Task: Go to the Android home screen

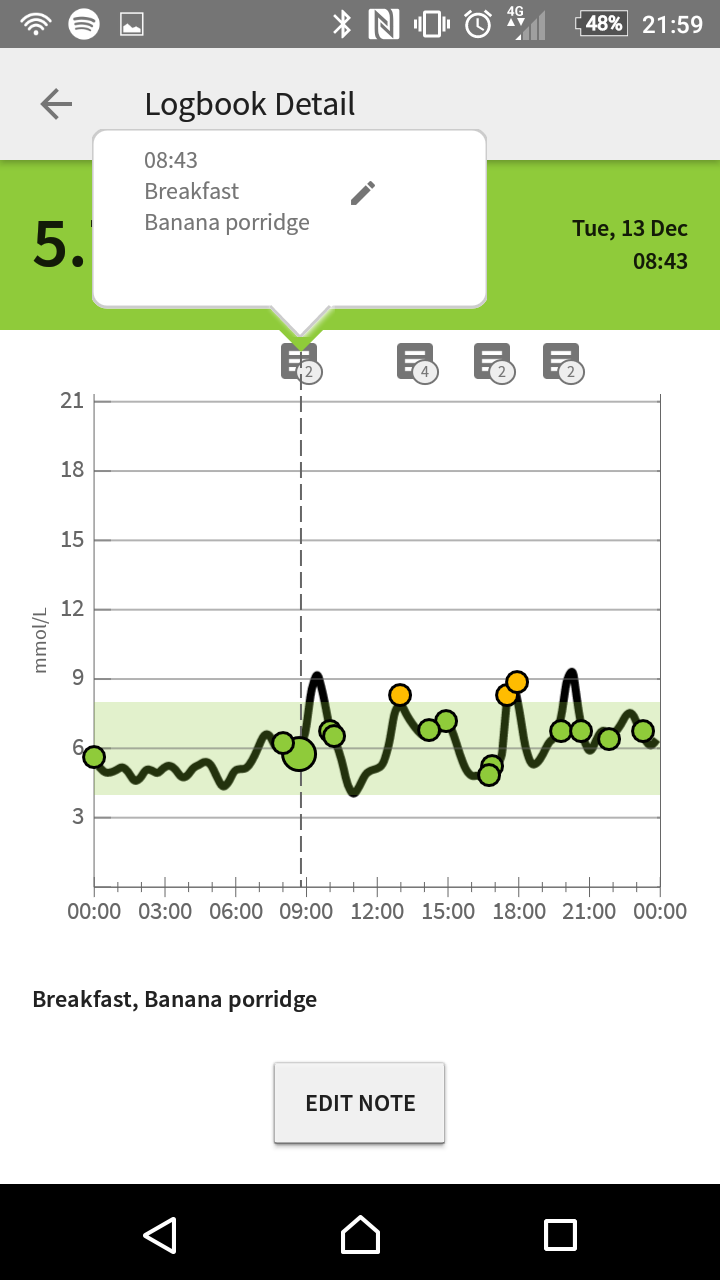Action: point(360,1234)
